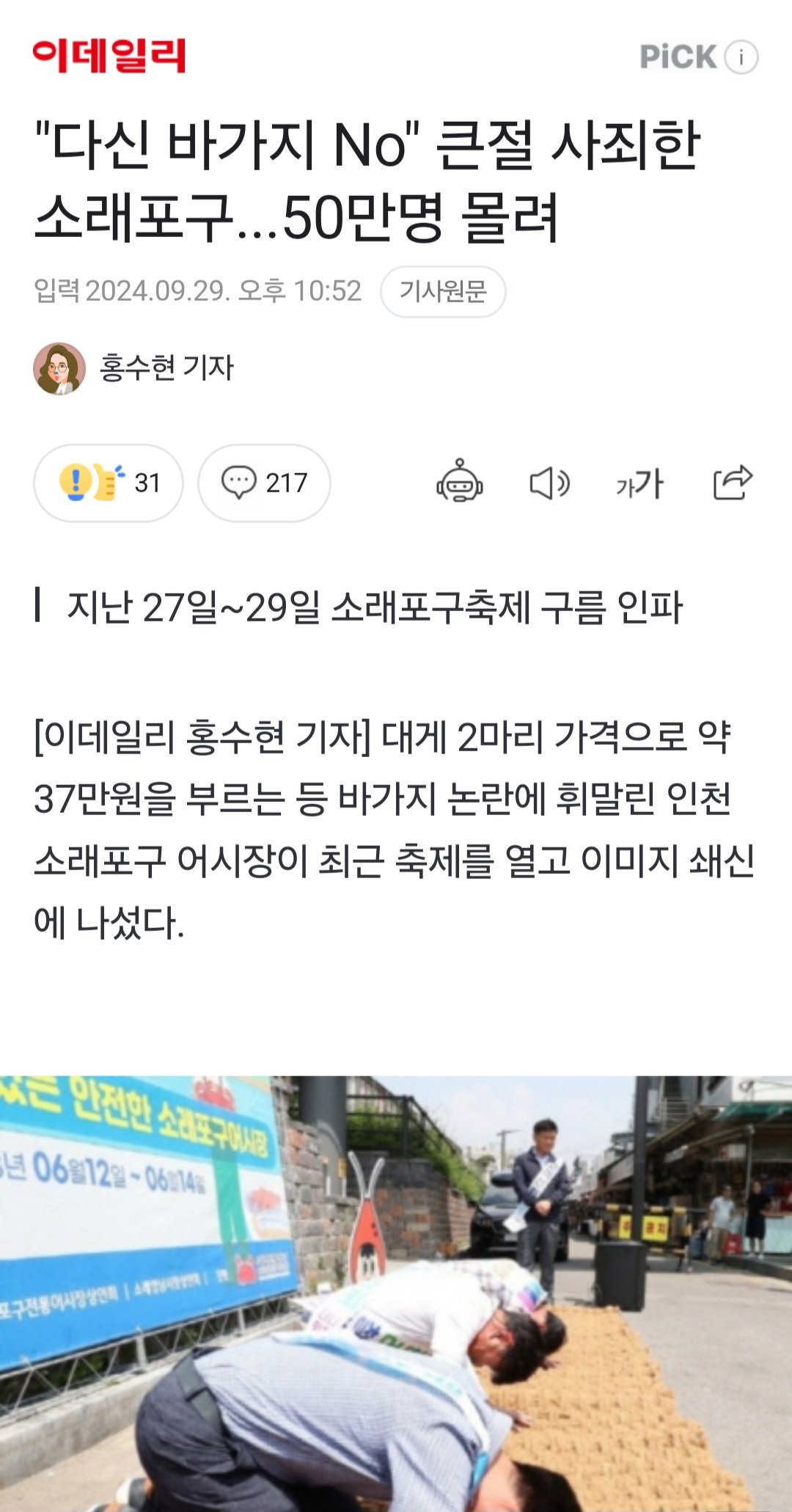Listen to the article with the speaker icon
This screenshot has width=792, height=1512.
click(x=549, y=483)
